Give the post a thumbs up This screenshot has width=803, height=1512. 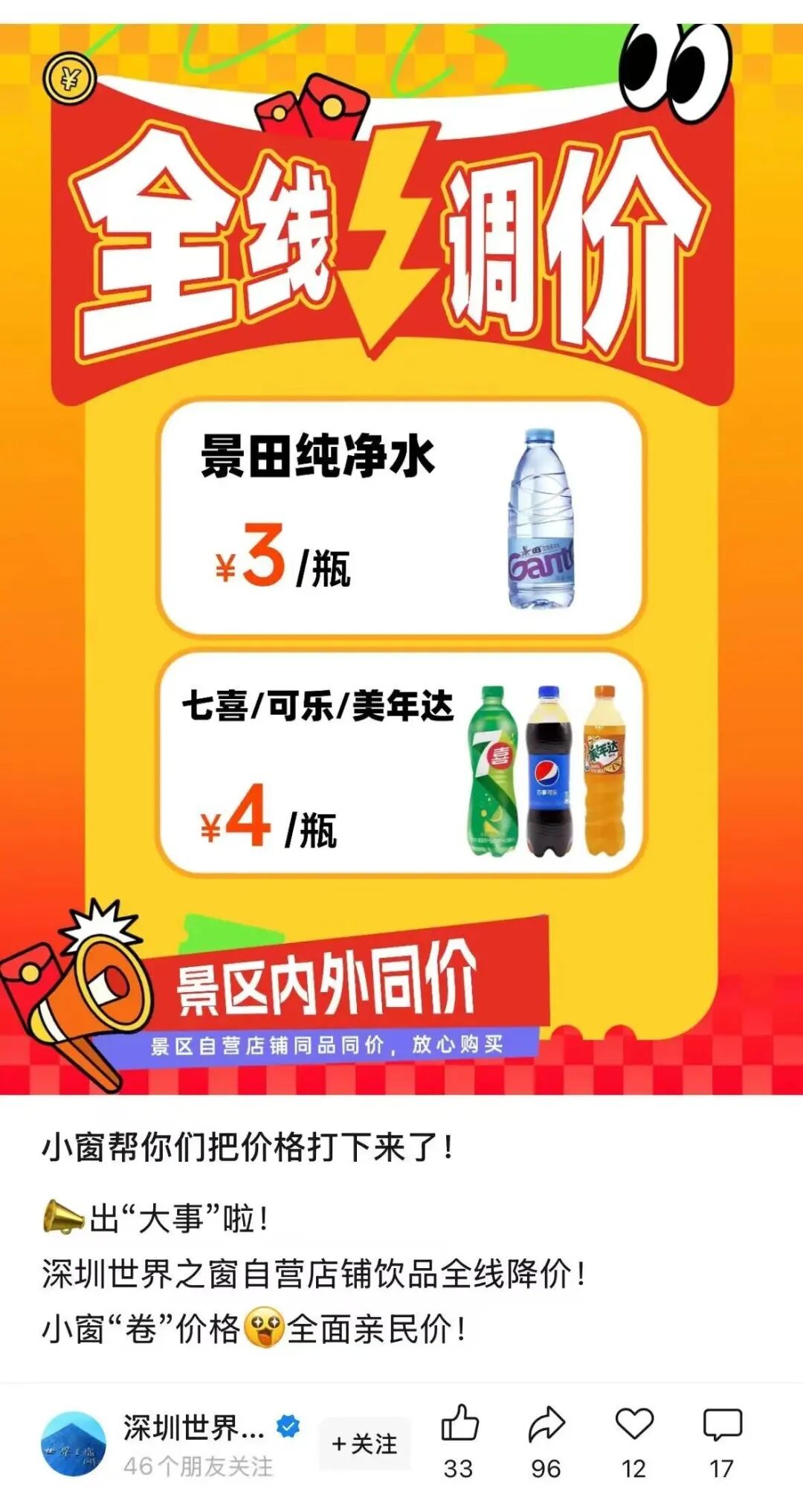(459, 1424)
